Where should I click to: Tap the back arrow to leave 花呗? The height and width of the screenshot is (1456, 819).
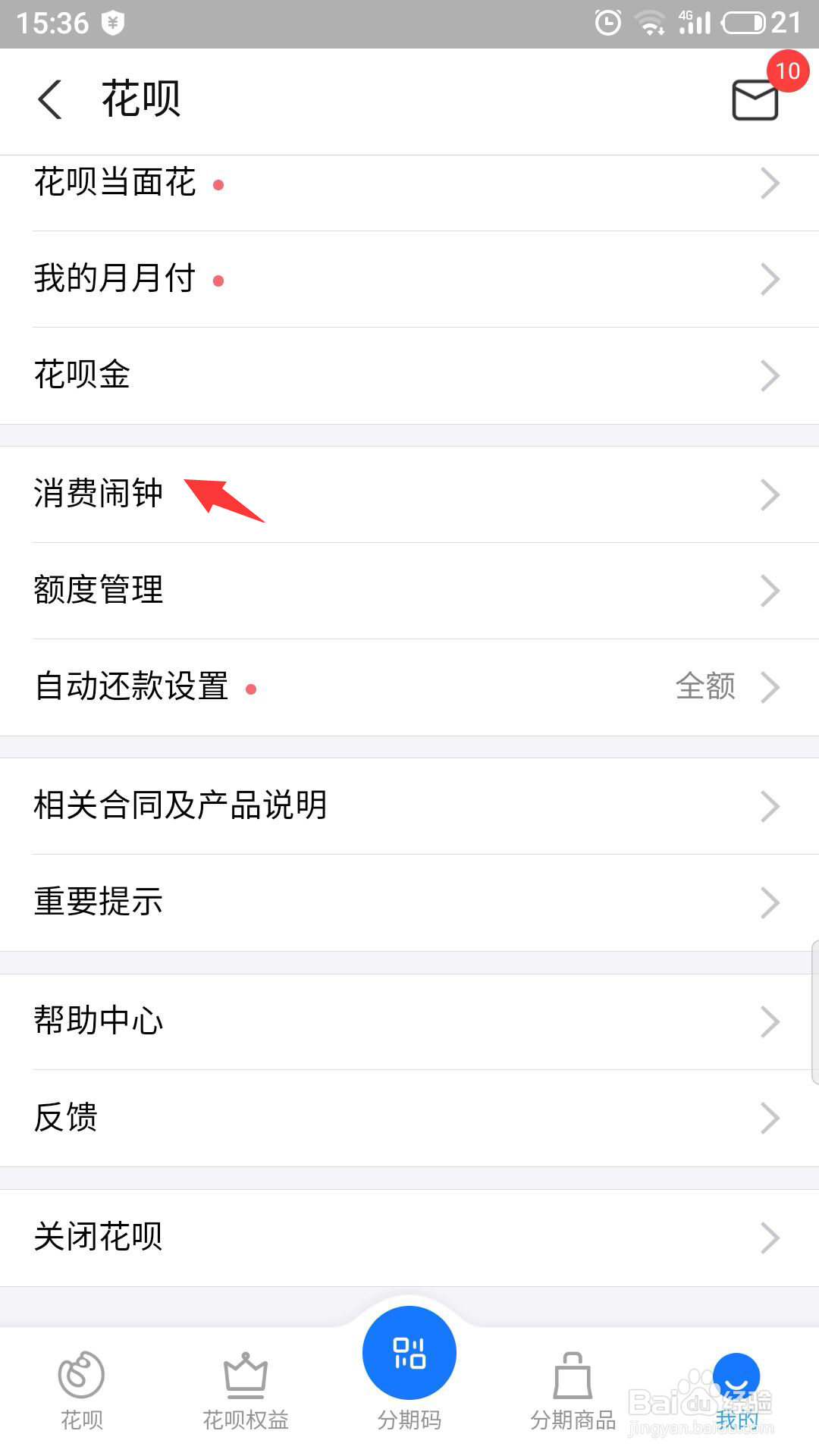(49, 99)
